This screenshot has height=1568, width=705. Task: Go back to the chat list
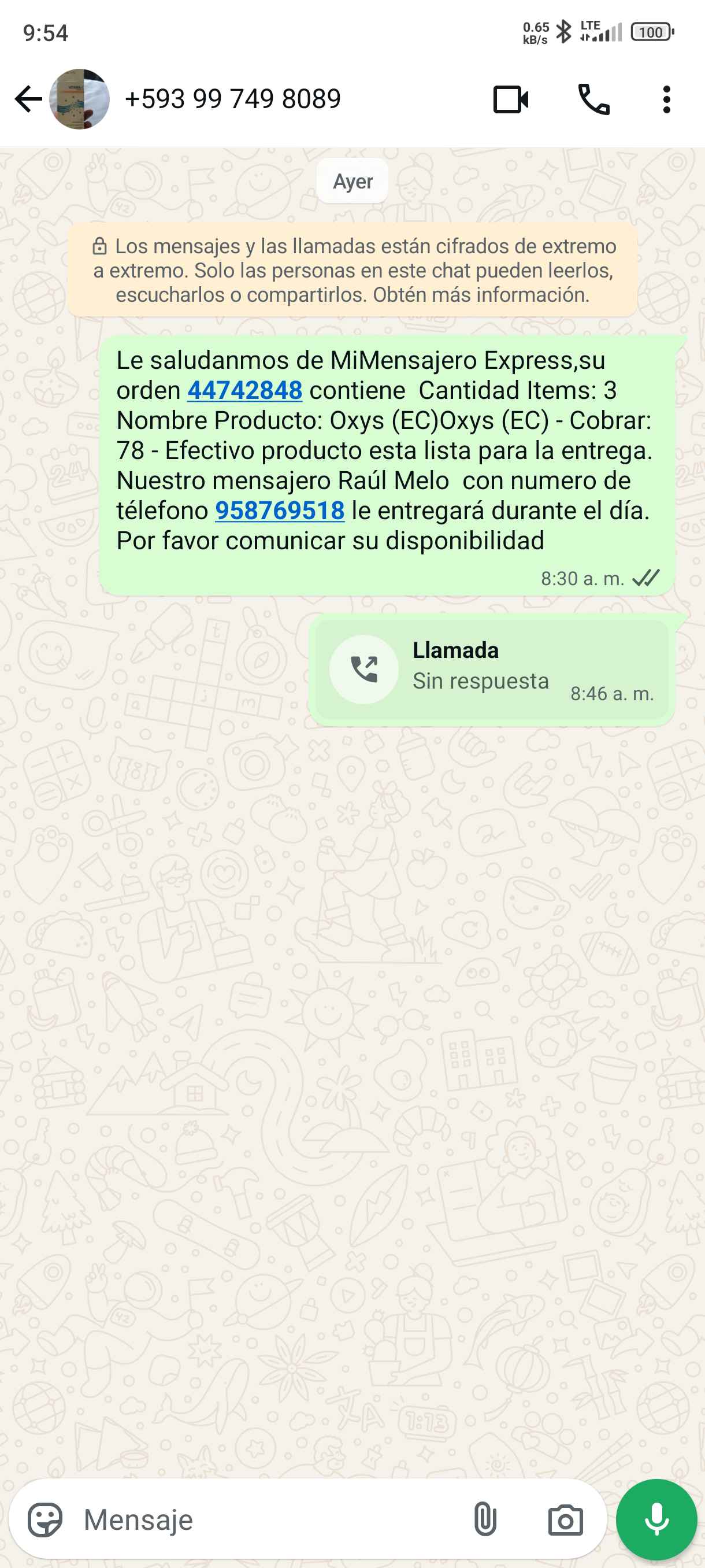(x=28, y=99)
